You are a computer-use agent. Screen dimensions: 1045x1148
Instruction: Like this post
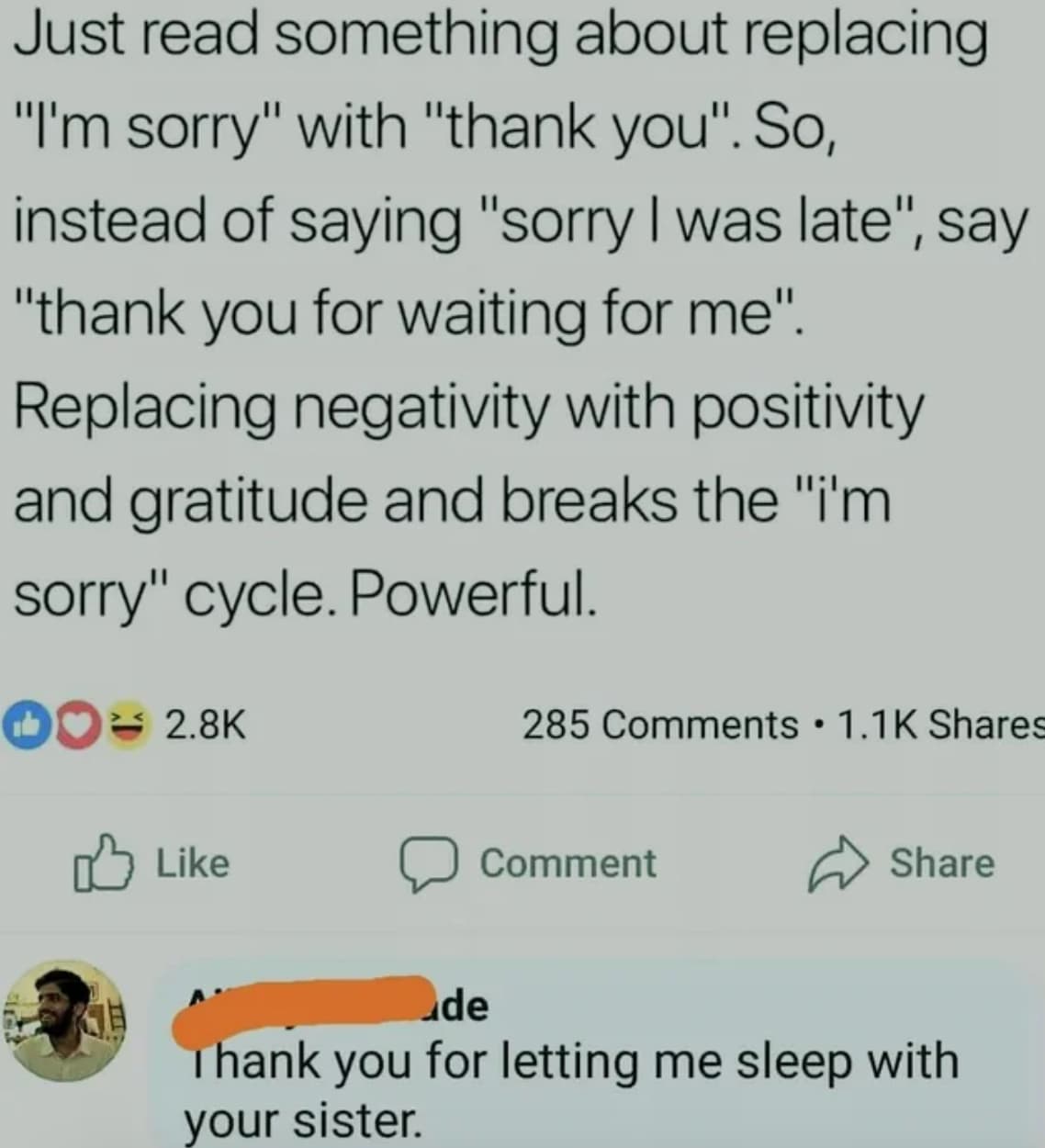click(152, 863)
